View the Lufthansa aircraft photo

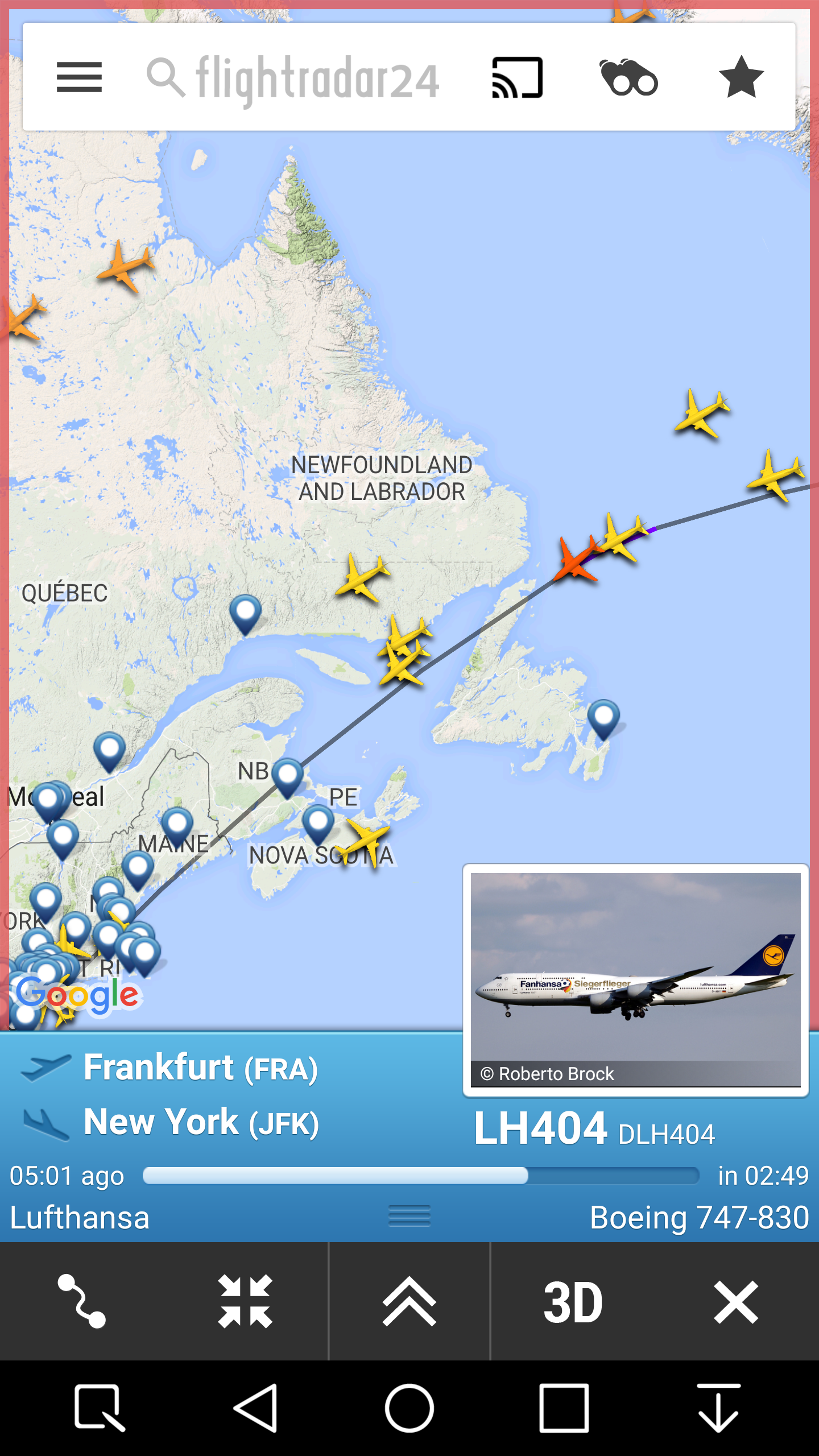click(x=635, y=979)
